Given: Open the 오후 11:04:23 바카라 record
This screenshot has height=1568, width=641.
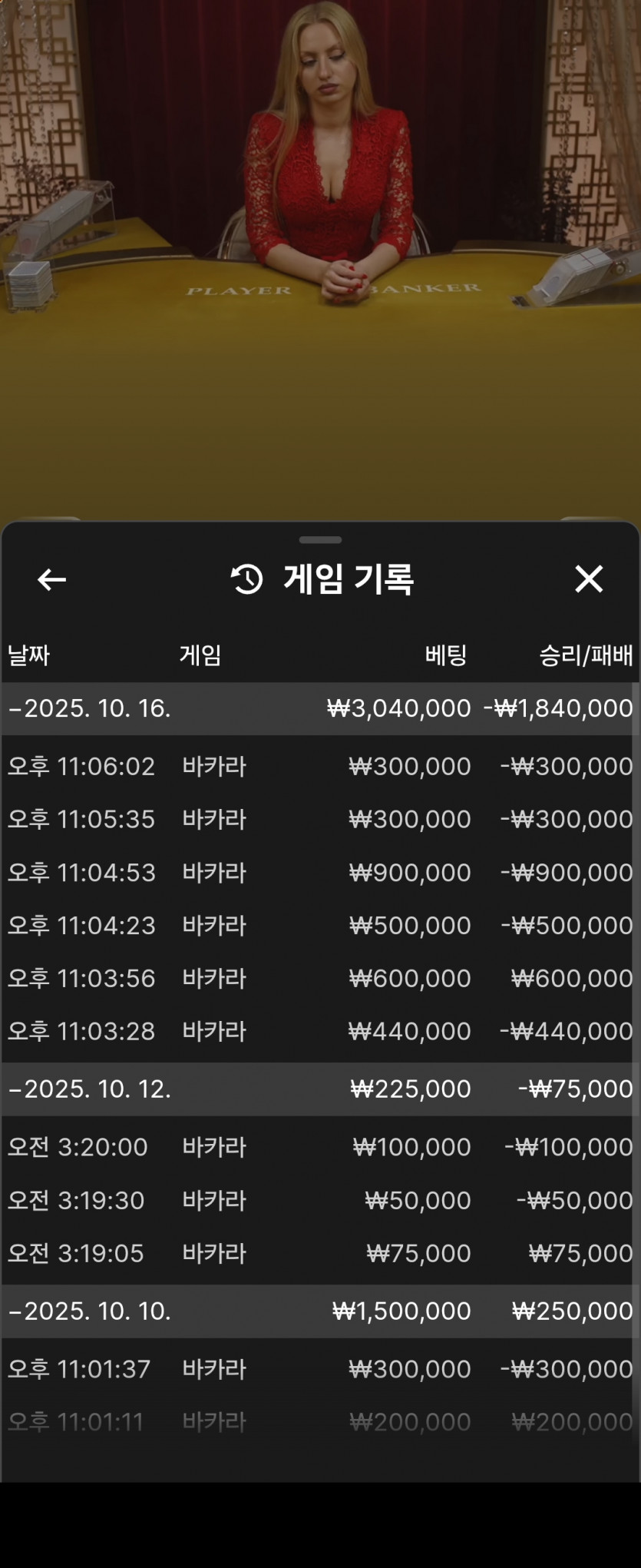Looking at the screenshot, I should tap(319, 926).
